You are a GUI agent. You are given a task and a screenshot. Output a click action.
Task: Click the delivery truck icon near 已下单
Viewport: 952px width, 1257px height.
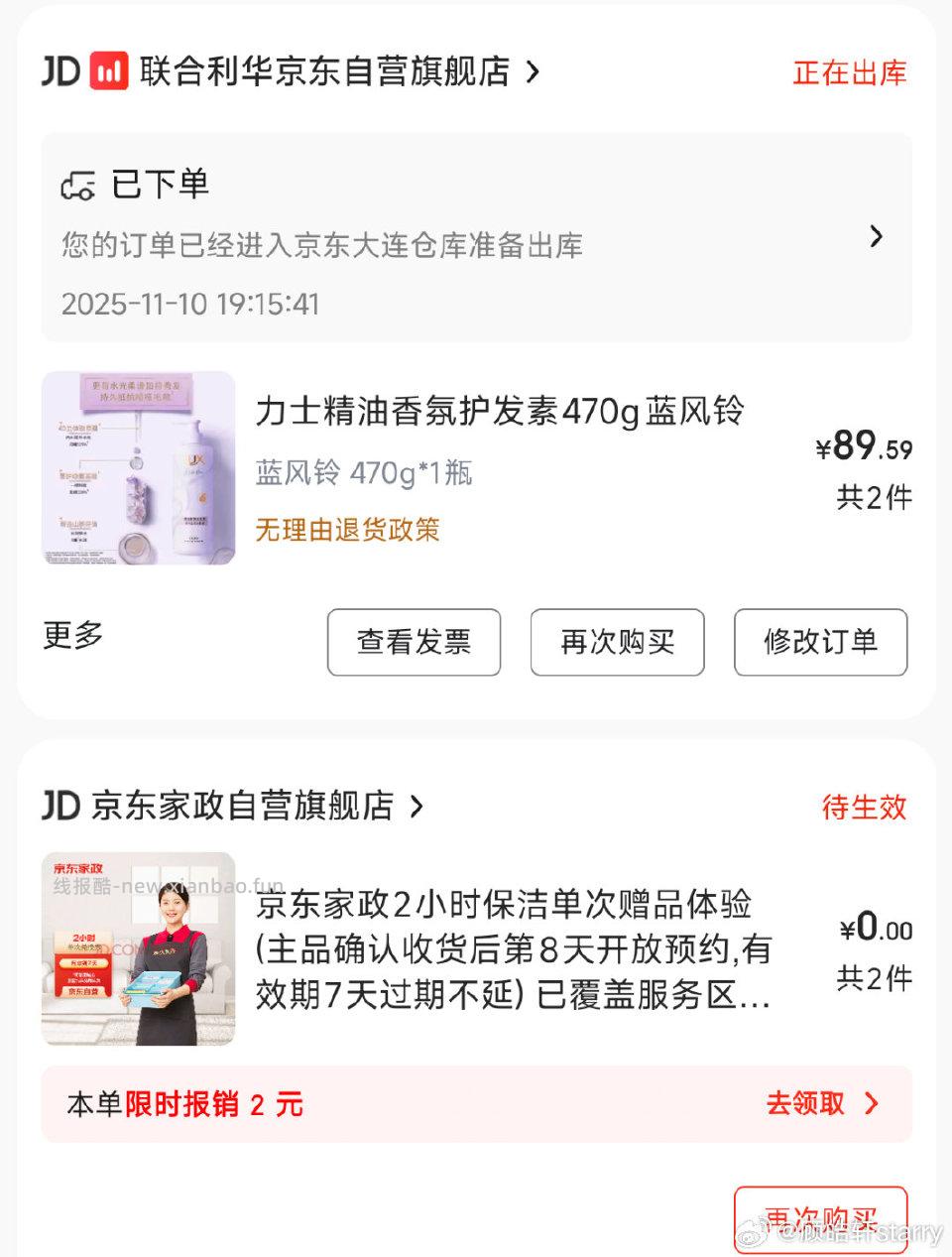coord(76,185)
